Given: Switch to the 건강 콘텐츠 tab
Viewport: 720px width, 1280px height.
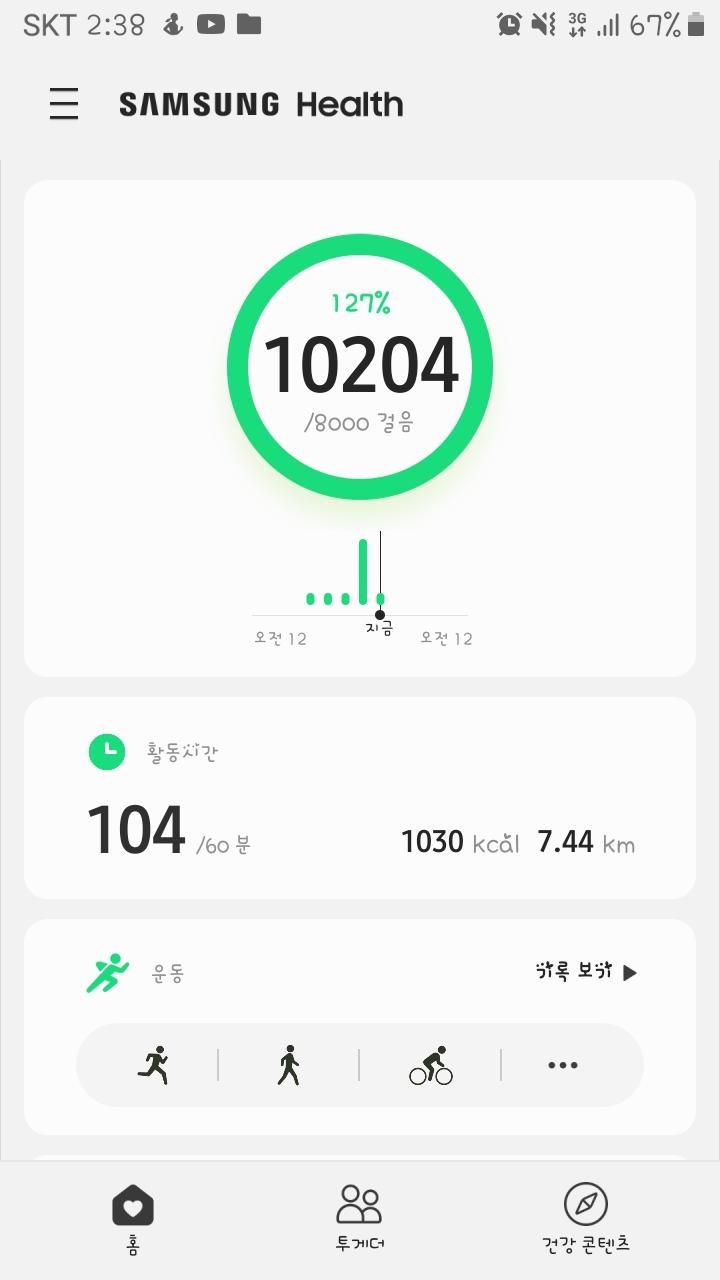Looking at the screenshot, I should [x=585, y=1218].
